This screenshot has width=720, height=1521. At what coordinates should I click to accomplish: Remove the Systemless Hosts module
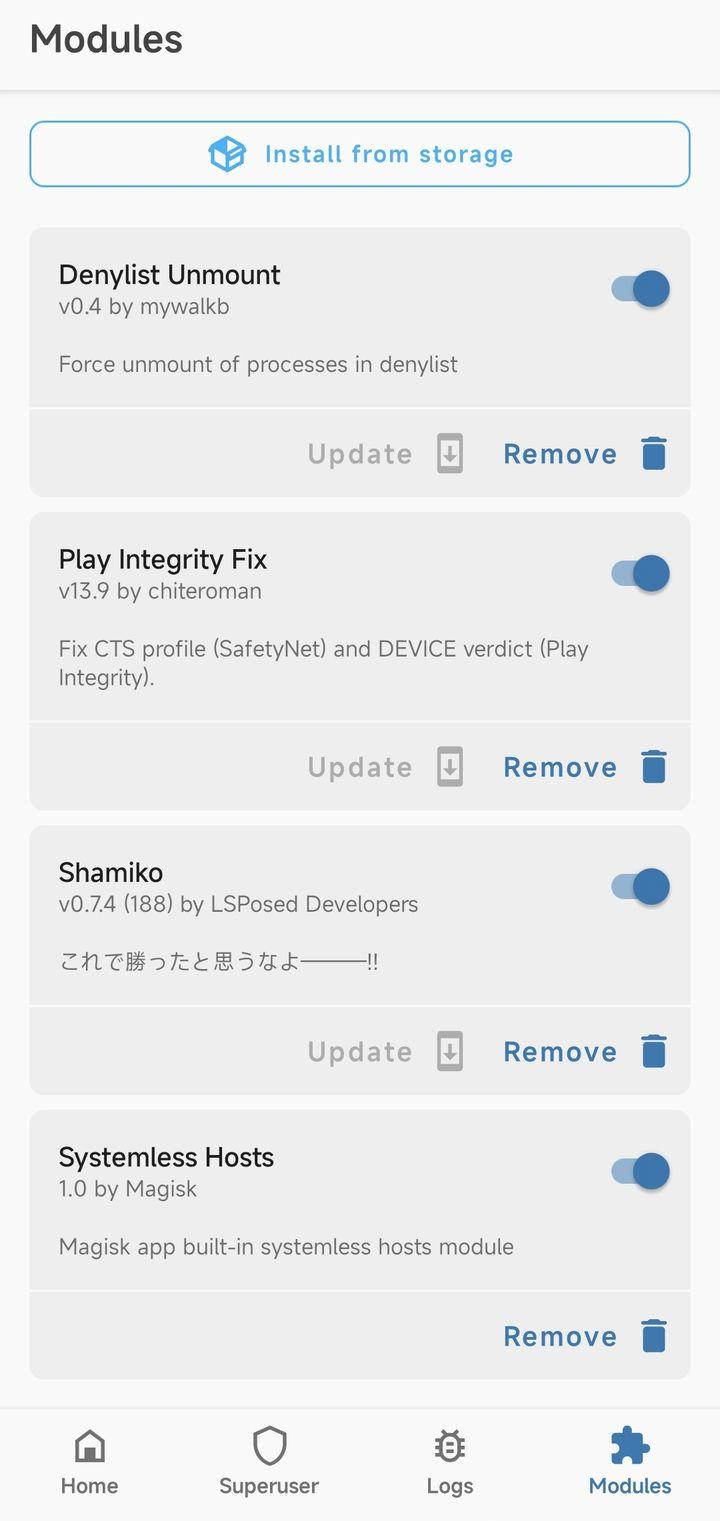click(585, 1336)
